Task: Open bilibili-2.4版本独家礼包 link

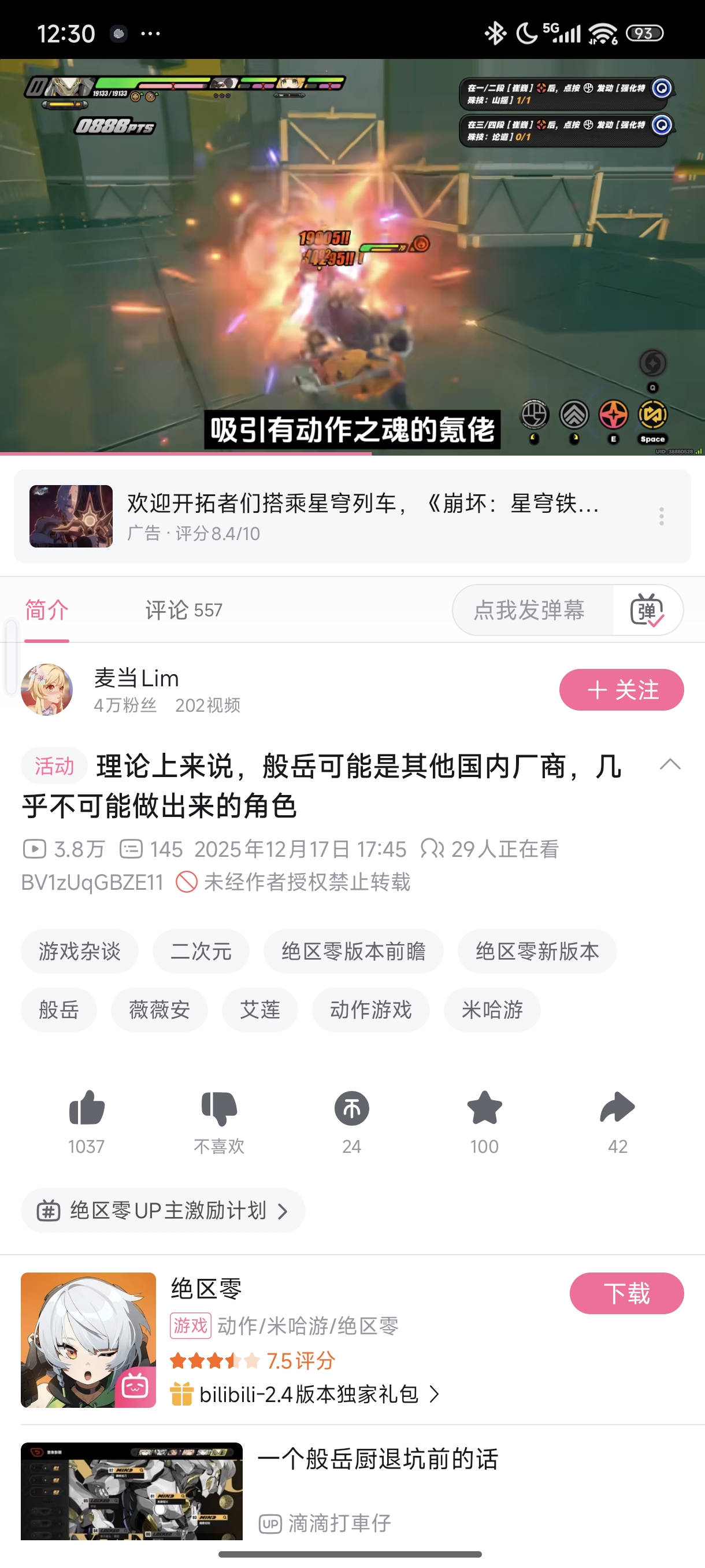Action: pyautogui.click(x=309, y=1394)
